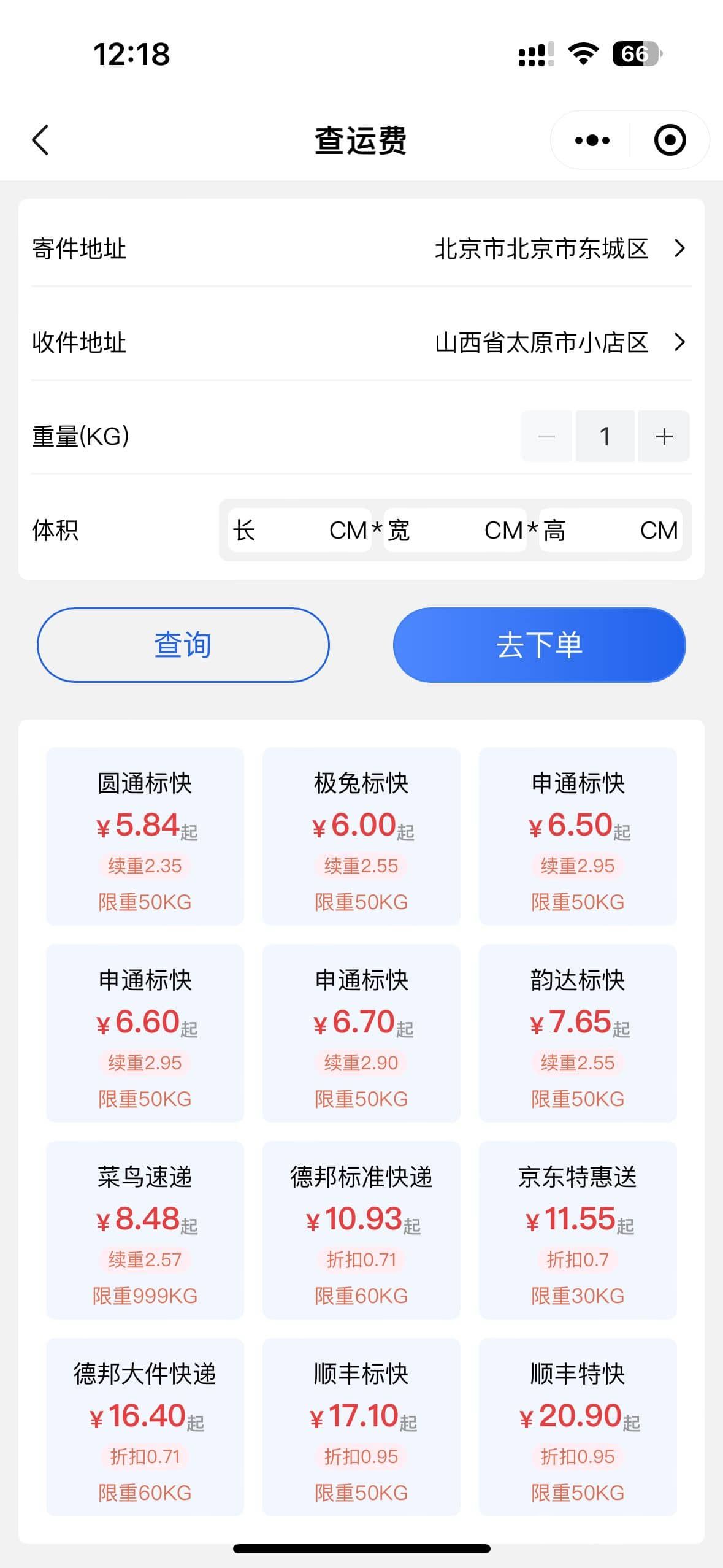Screen dimensions: 723x1568
Task: Tap 查询 to query shipping fees
Action: (x=183, y=645)
